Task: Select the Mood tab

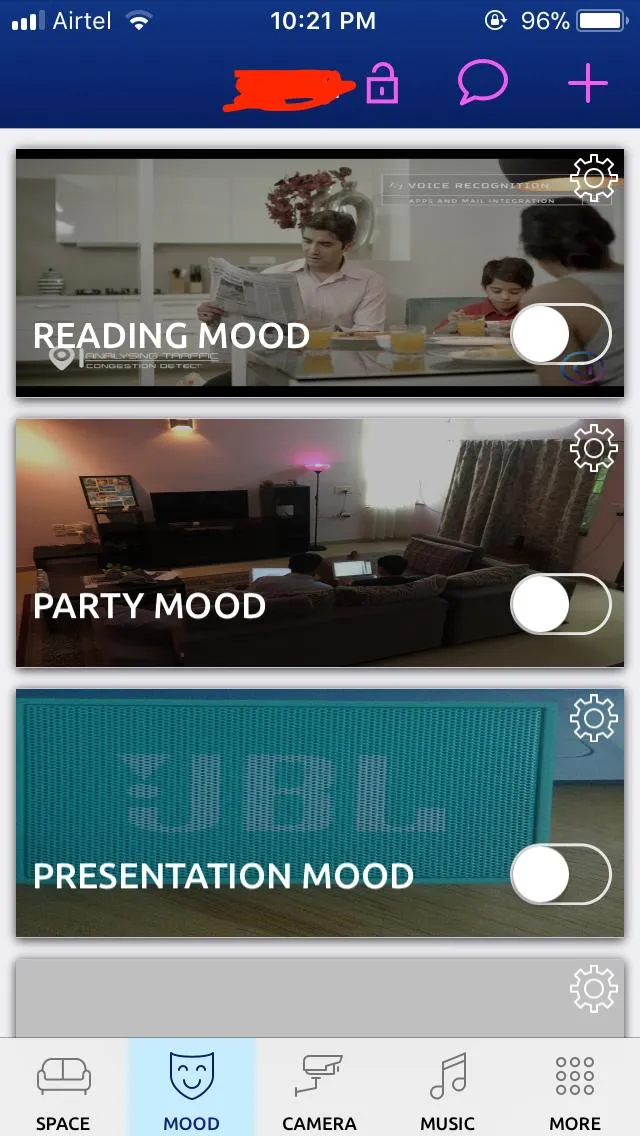Action: (x=191, y=1090)
